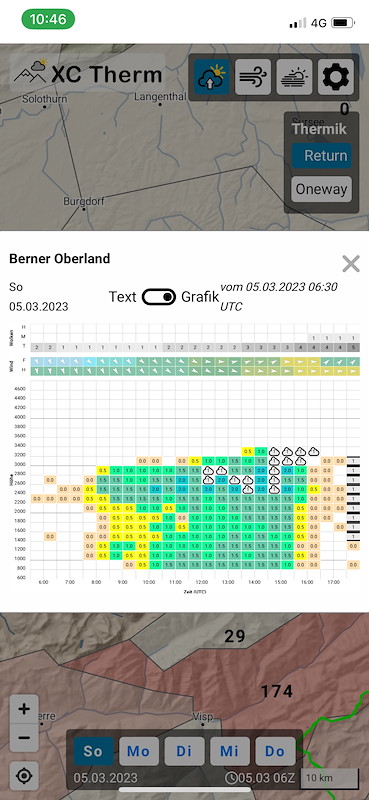Switch forecast to Di

point(184,752)
